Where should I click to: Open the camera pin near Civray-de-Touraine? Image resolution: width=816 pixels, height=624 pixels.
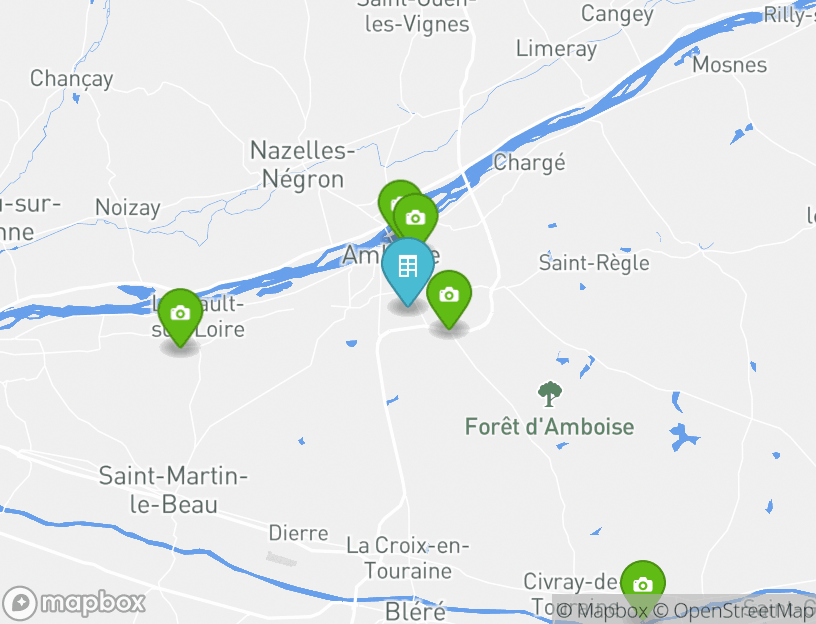click(642, 584)
